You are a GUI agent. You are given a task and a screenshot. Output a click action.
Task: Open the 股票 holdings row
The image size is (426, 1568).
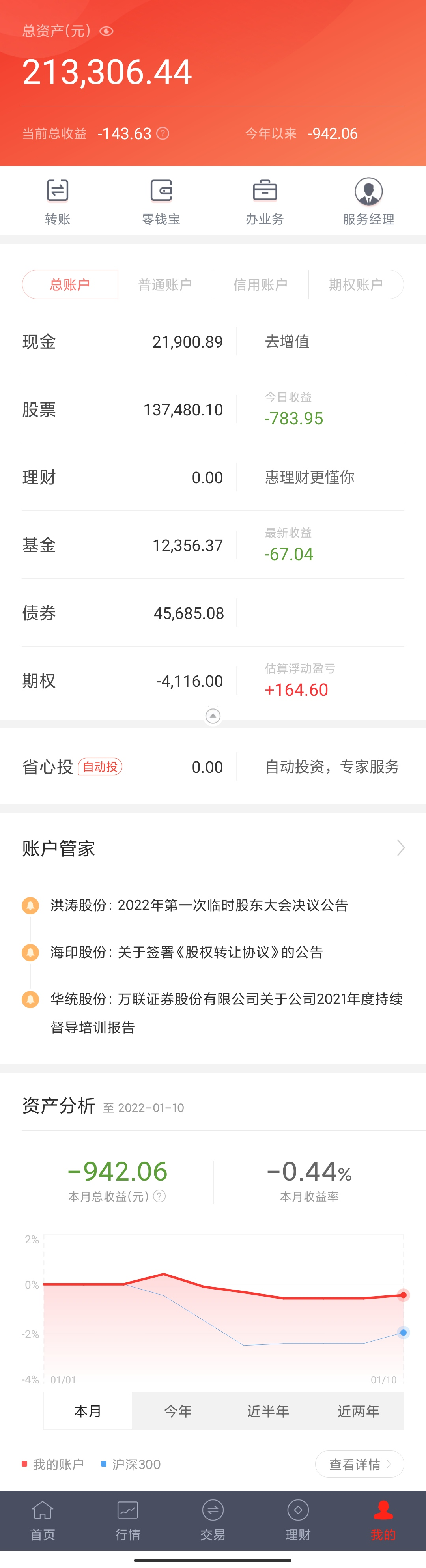[122, 409]
